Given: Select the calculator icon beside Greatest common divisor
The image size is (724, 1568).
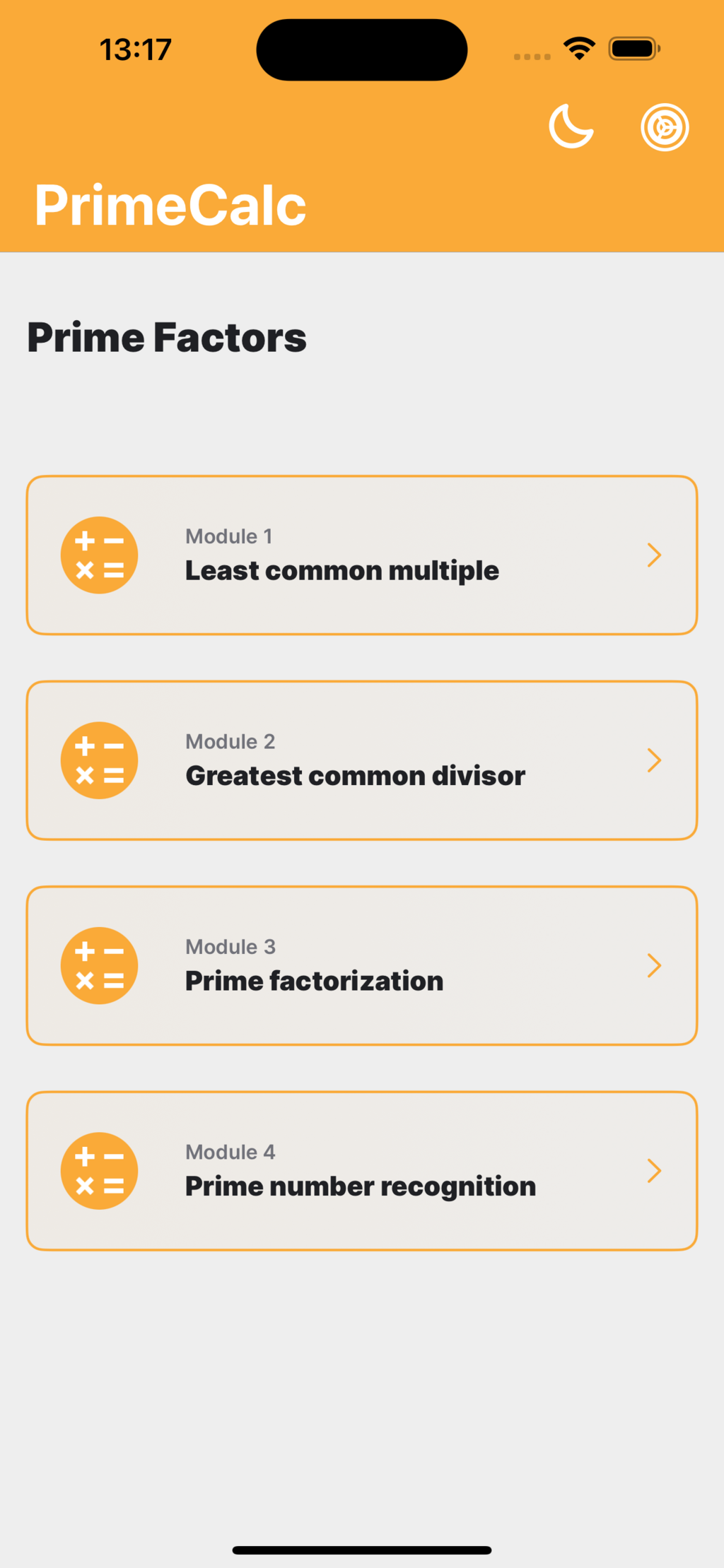Looking at the screenshot, I should pos(99,760).
